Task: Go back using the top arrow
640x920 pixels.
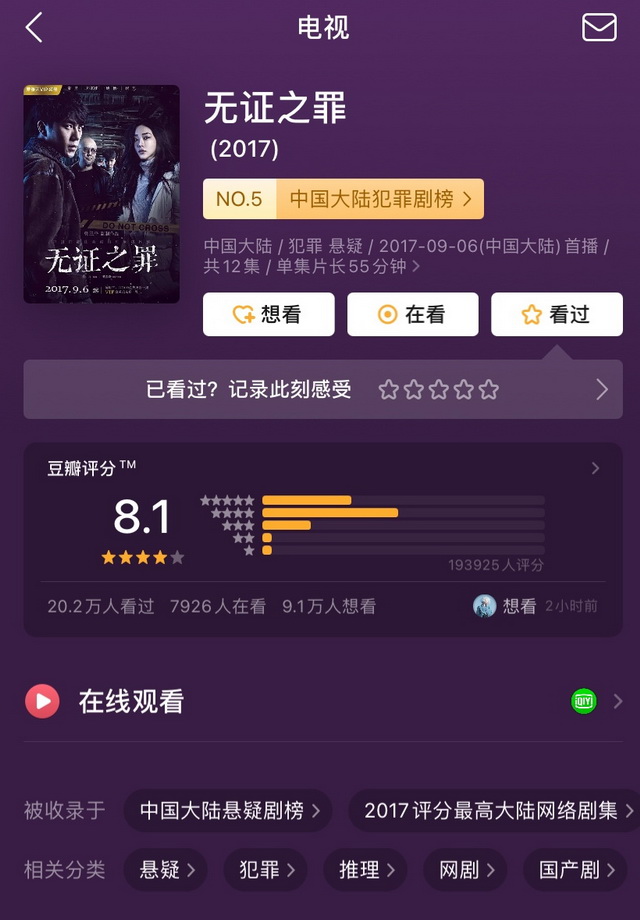Action: click(34, 28)
